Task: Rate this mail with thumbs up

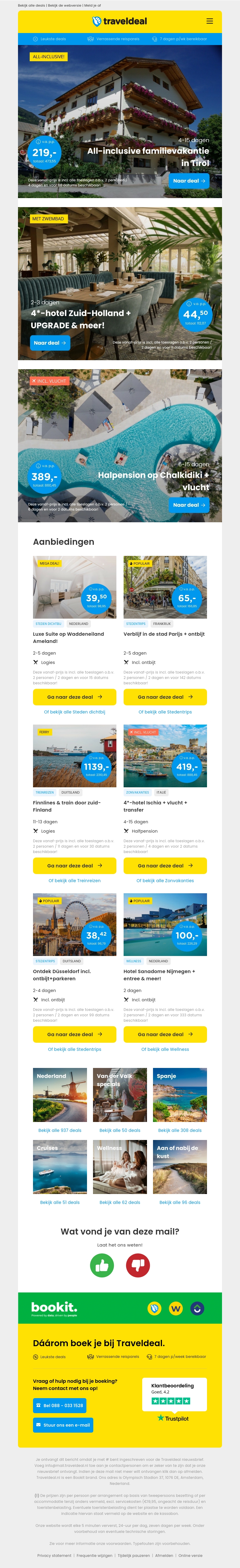Action: (x=102, y=1265)
